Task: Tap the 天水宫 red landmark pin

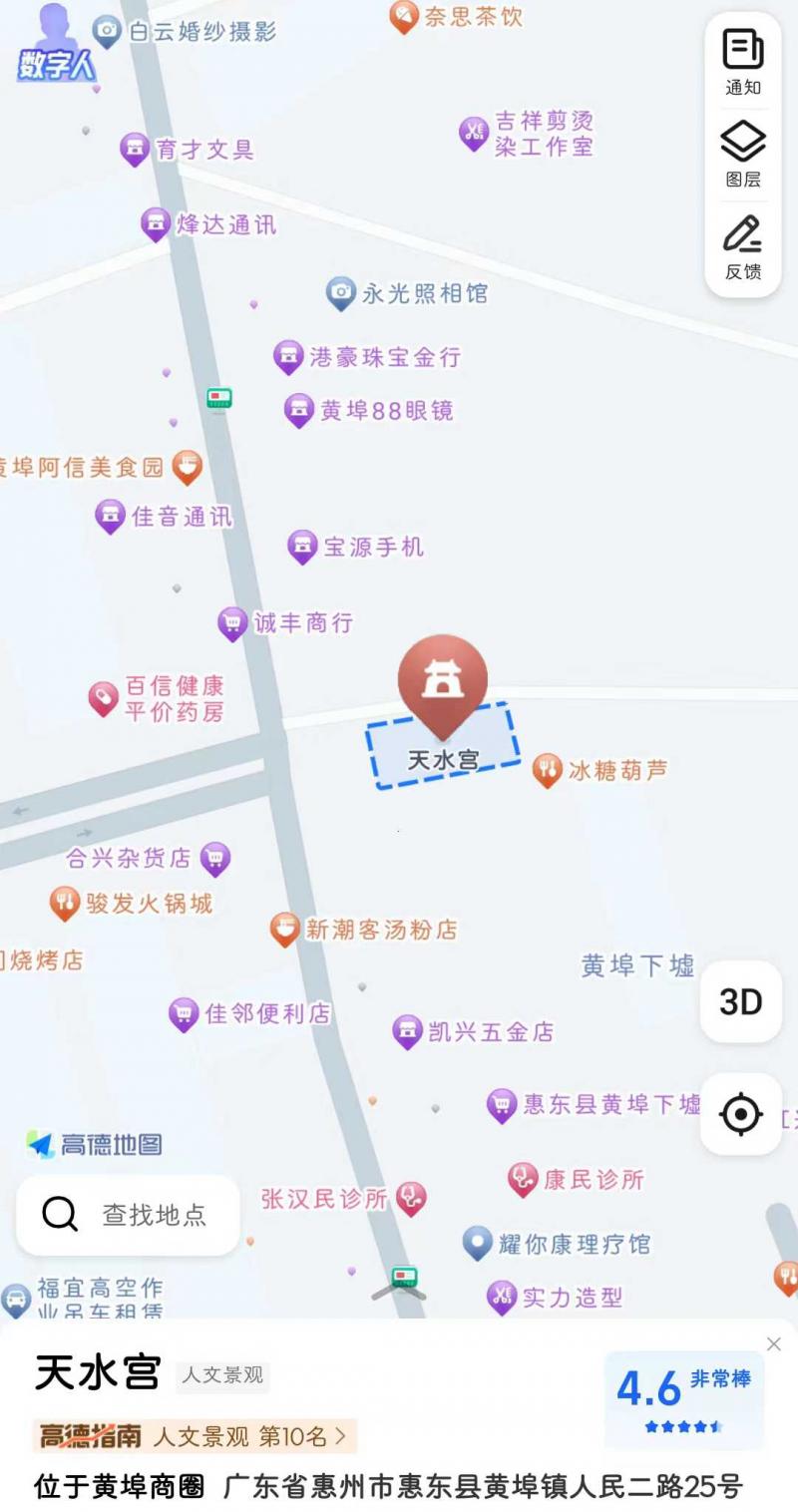Action: (x=446, y=683)
